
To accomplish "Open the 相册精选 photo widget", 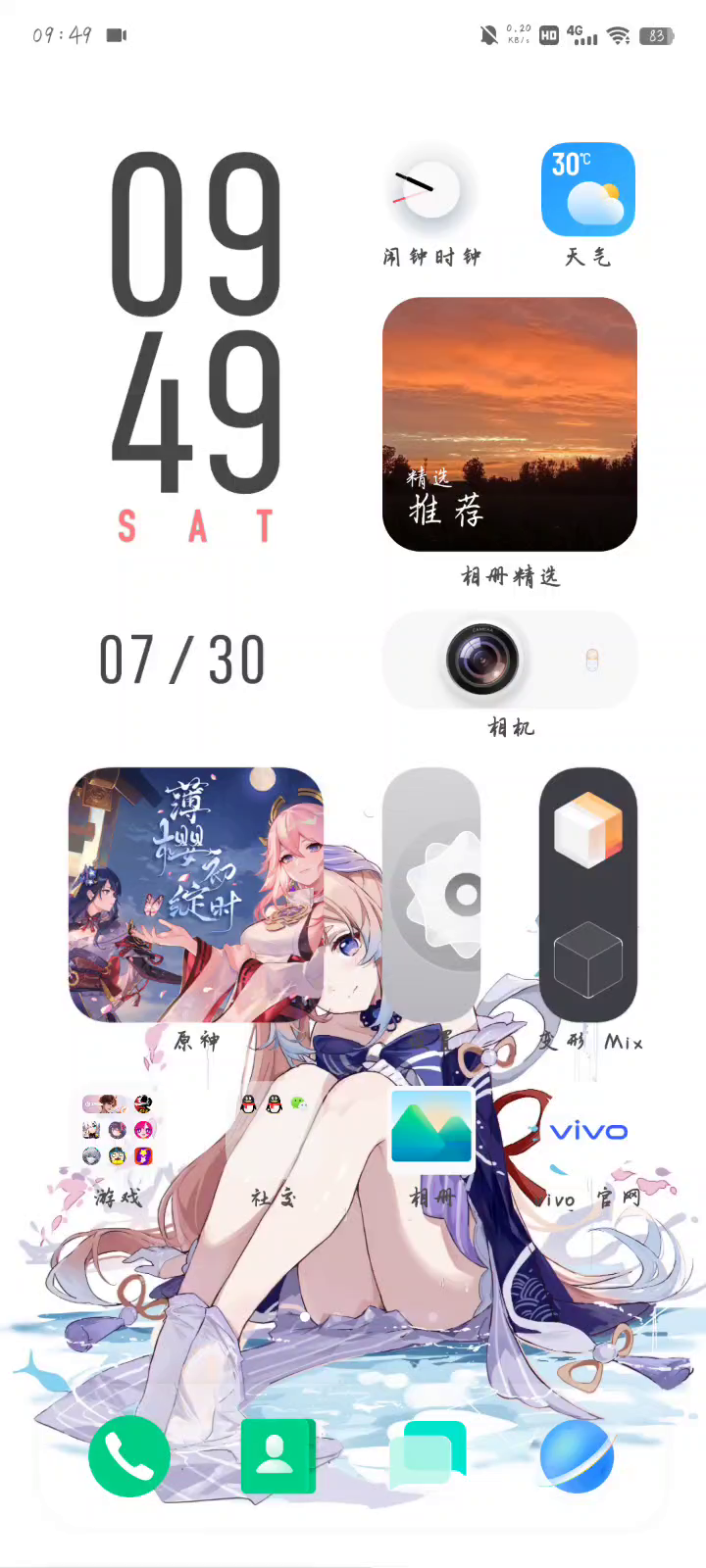I will [x=509, y=424].
